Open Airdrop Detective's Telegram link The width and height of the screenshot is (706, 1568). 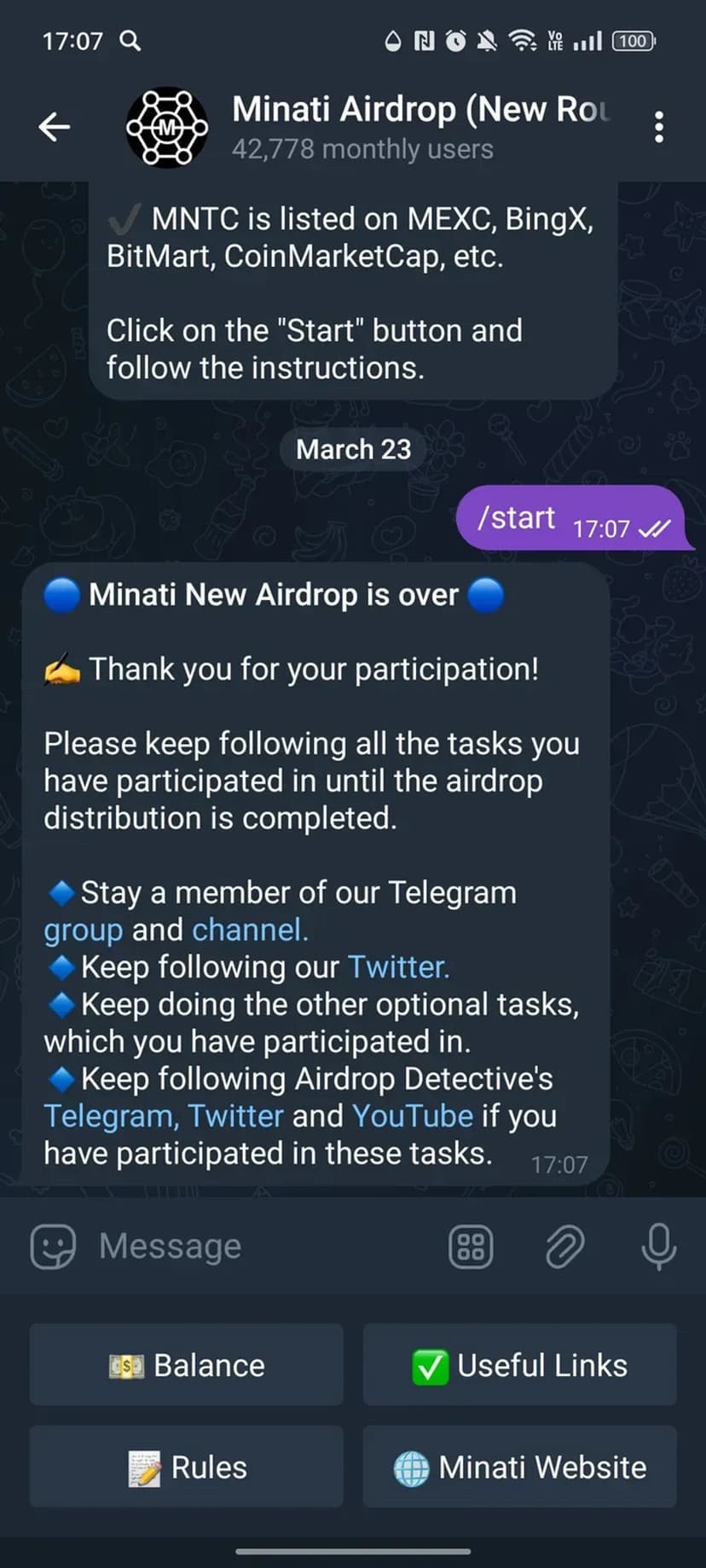coord(109,1116)
